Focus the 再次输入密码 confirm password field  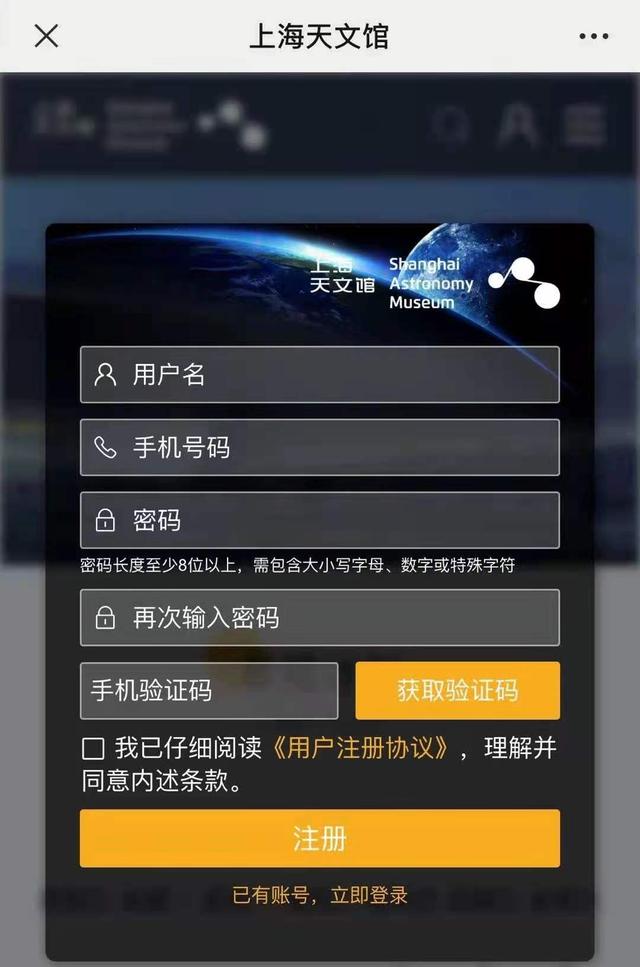click(x=320, y=618)
